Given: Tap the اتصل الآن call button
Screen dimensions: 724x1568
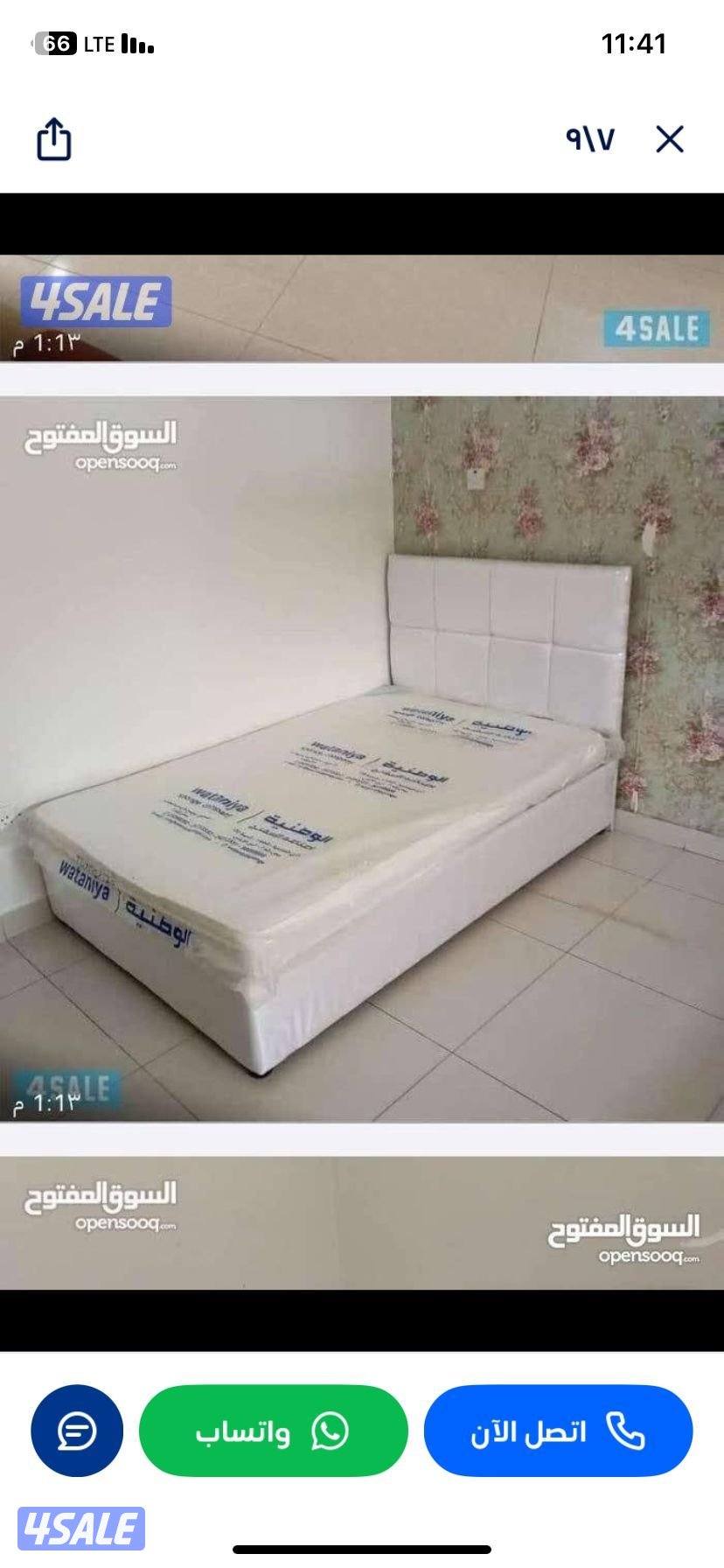Looking at the screenshot, I should [558, 1431].
